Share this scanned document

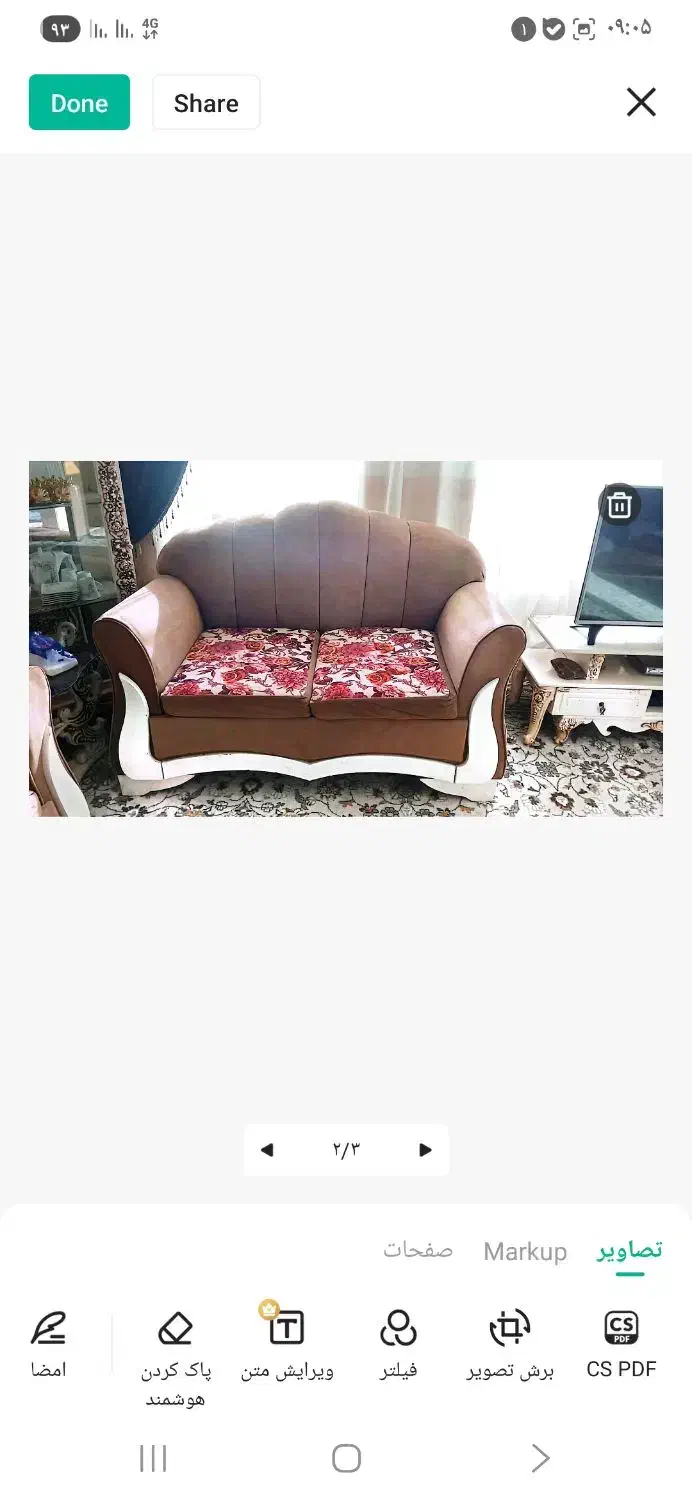tap(206, 103)
